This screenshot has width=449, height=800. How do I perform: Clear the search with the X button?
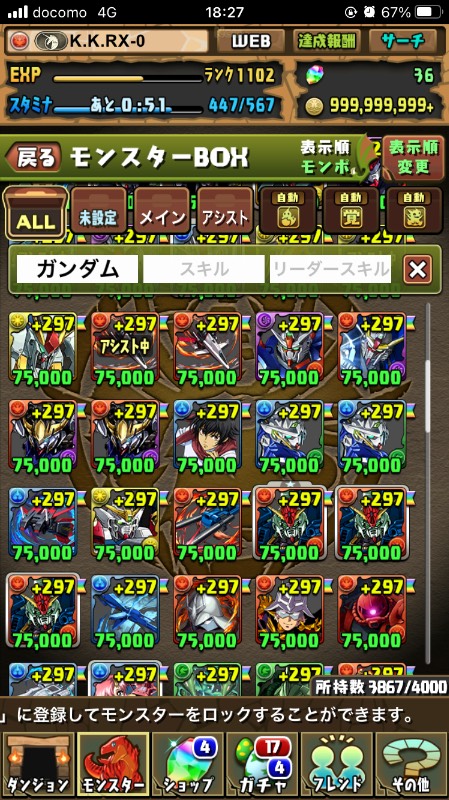[417, 269]
